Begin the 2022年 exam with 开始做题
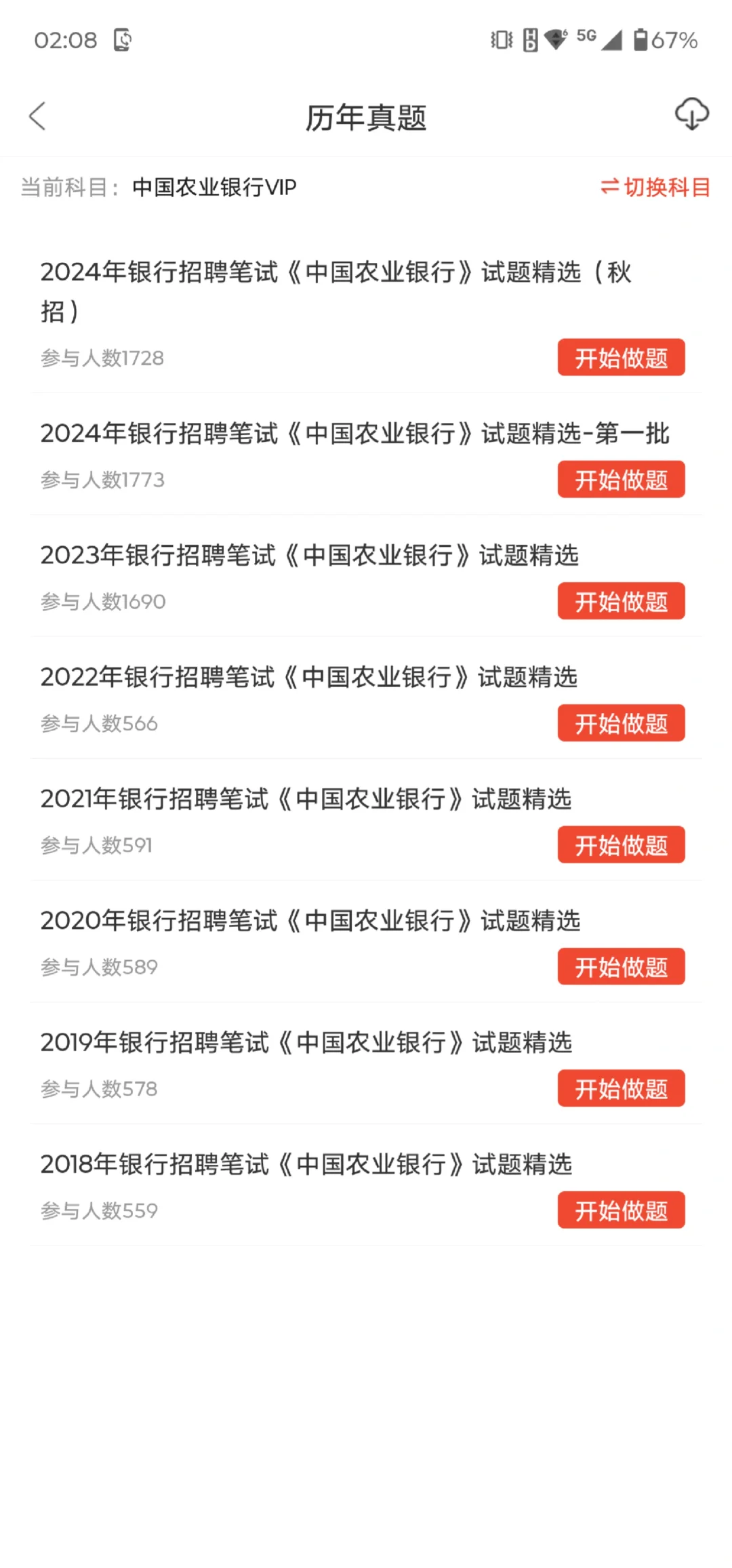This screenshot has height=1568, width=732. (x=621, y=723)
